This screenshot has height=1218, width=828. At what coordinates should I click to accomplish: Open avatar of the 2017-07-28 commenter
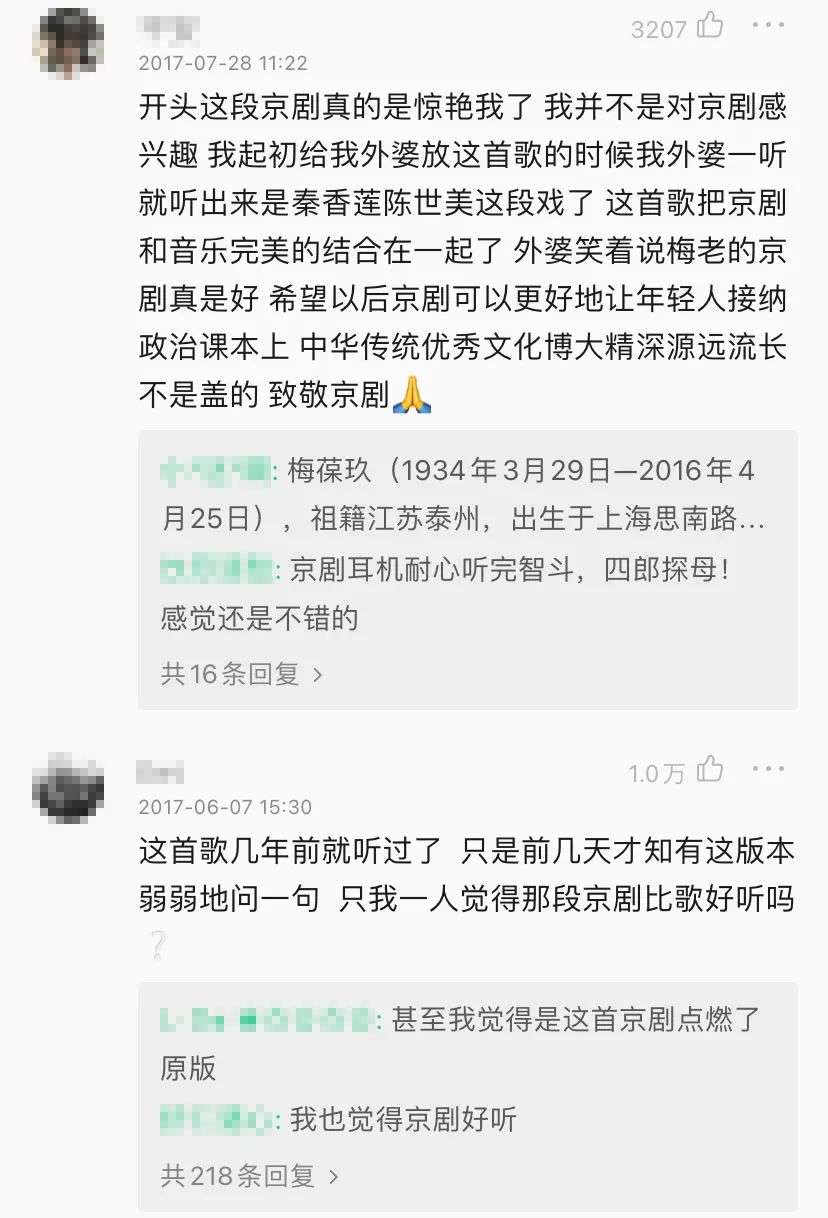click(x=68, y=44)
